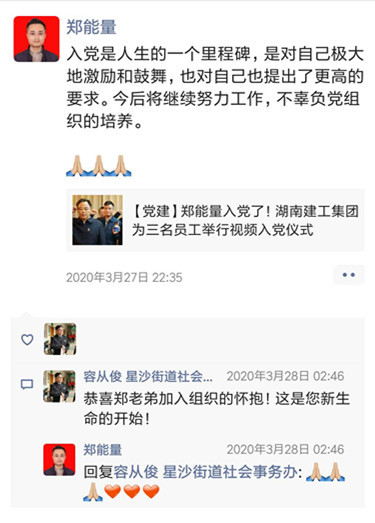Open the shared 党建 article card

tap(215, 220)
